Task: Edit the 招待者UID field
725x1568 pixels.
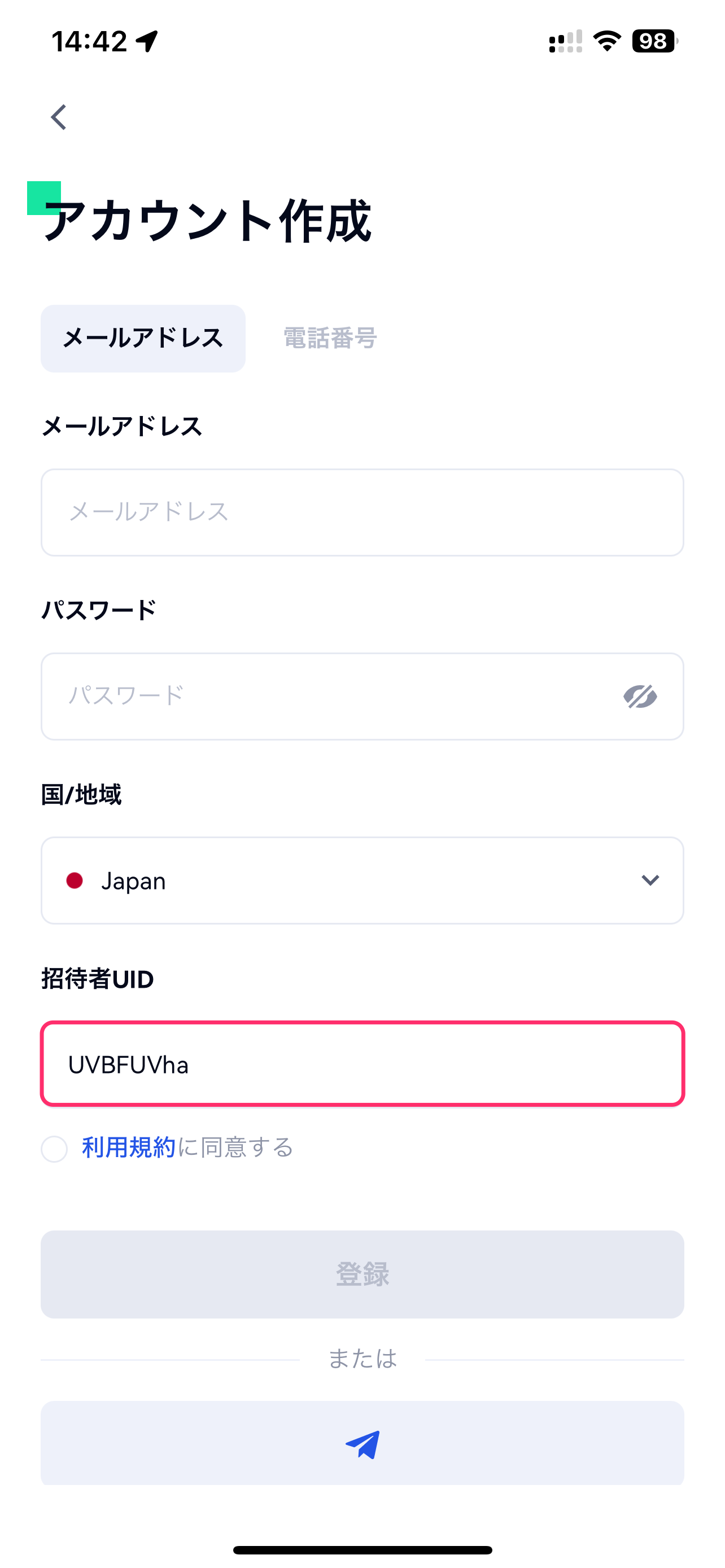Action: coord(362,1063)
